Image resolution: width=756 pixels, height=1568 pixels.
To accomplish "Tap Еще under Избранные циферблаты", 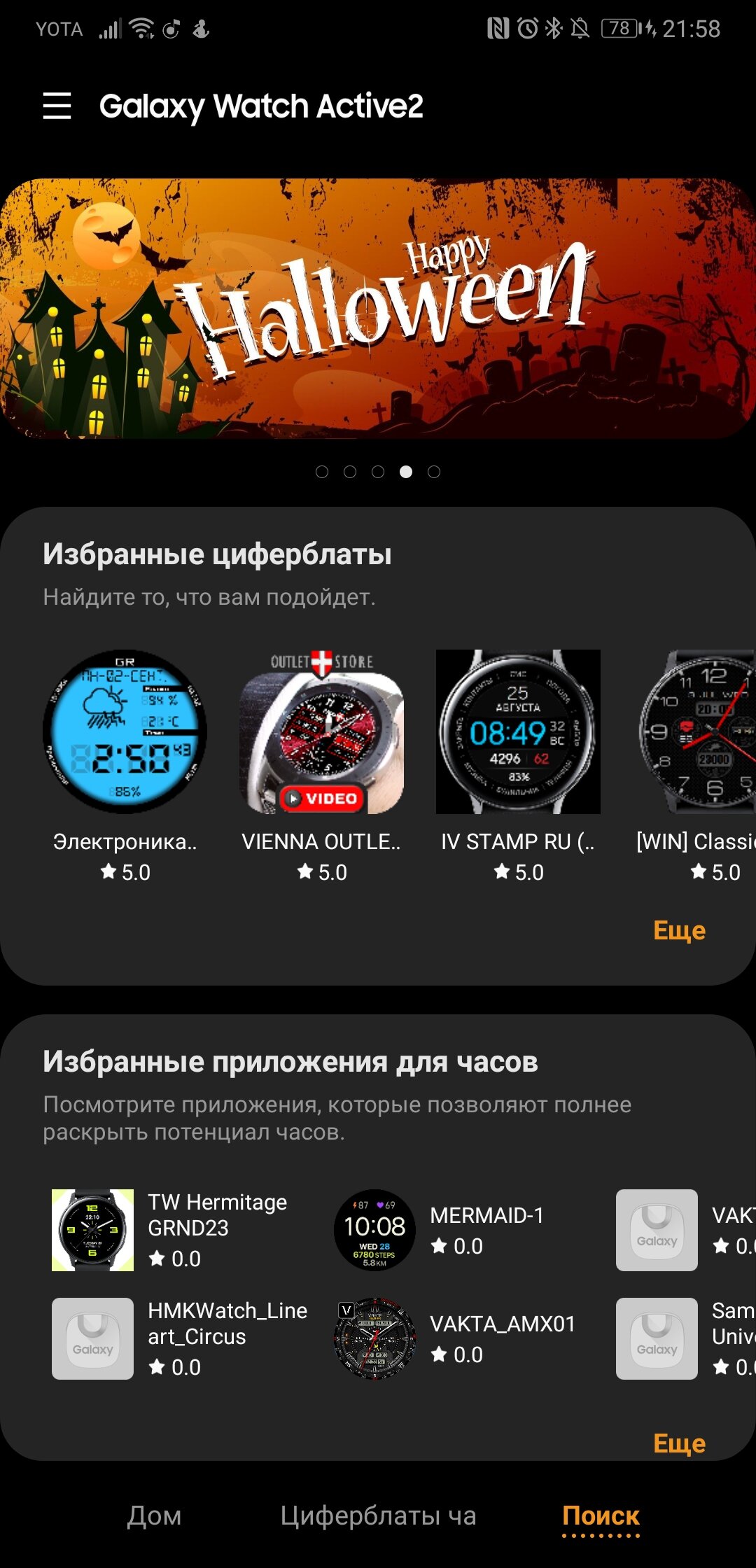I will click(679, 930).
